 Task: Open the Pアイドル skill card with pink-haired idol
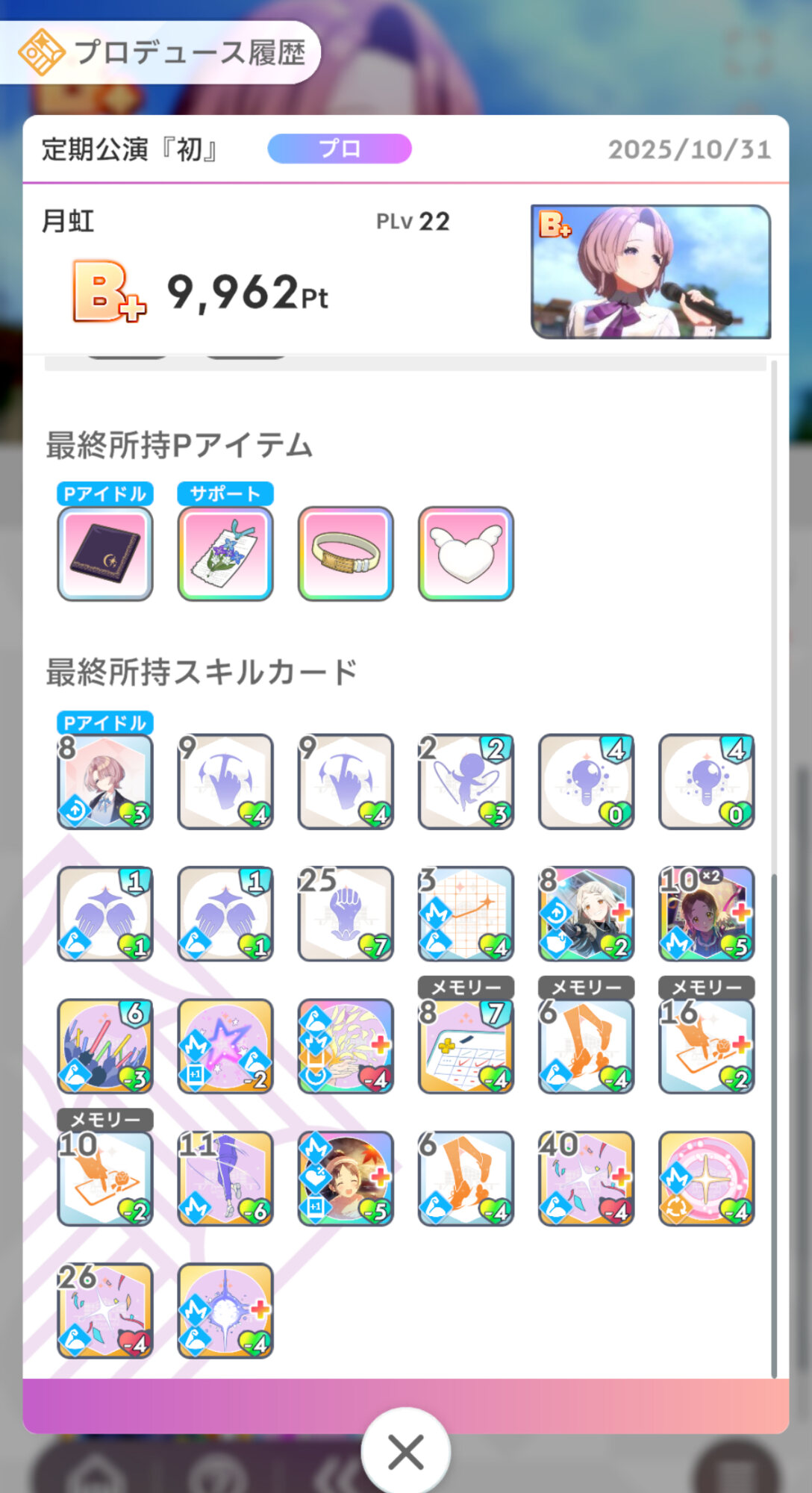point(105,782)
